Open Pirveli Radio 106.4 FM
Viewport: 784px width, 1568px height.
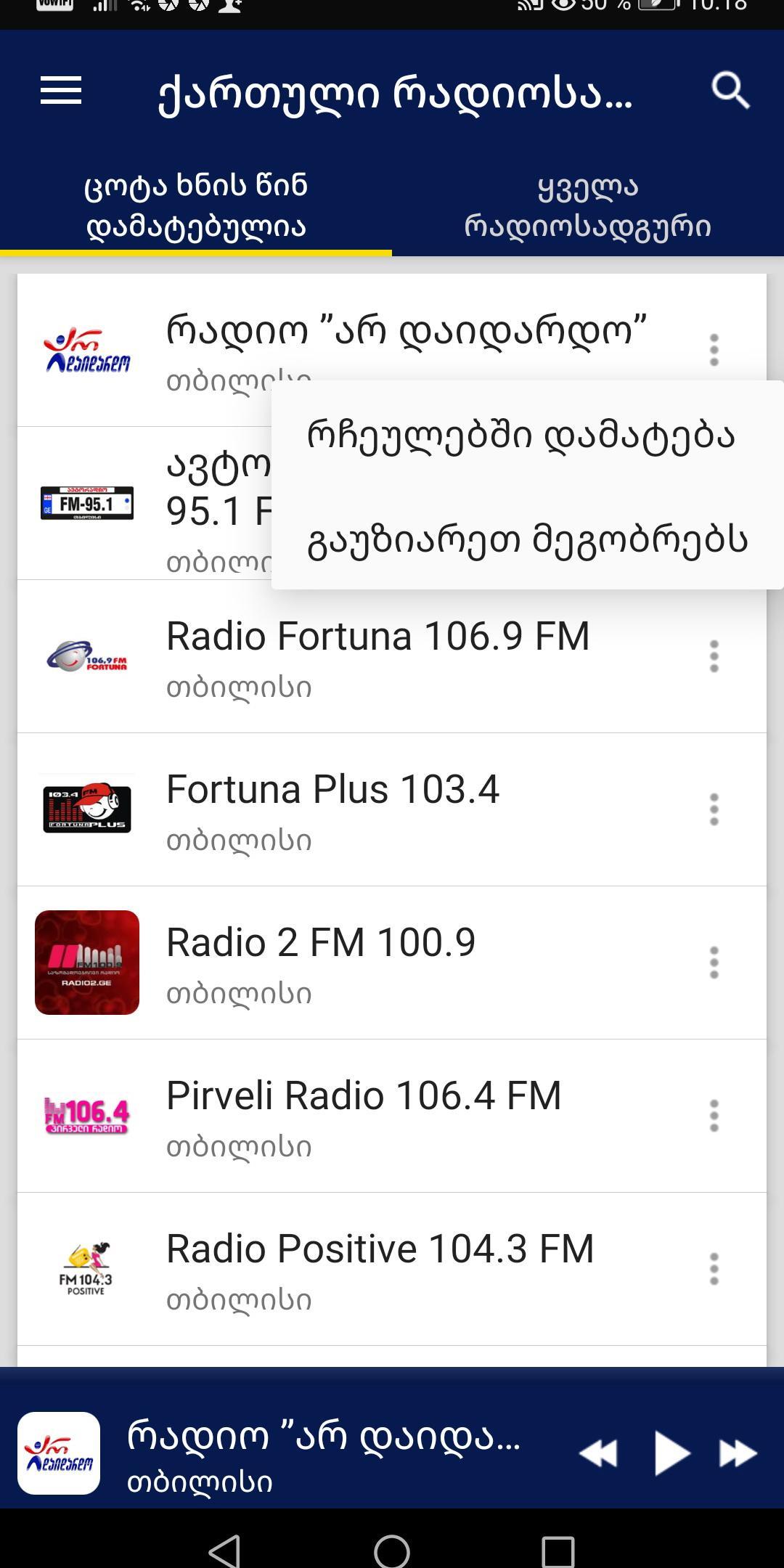click(x=392, y=1116)
